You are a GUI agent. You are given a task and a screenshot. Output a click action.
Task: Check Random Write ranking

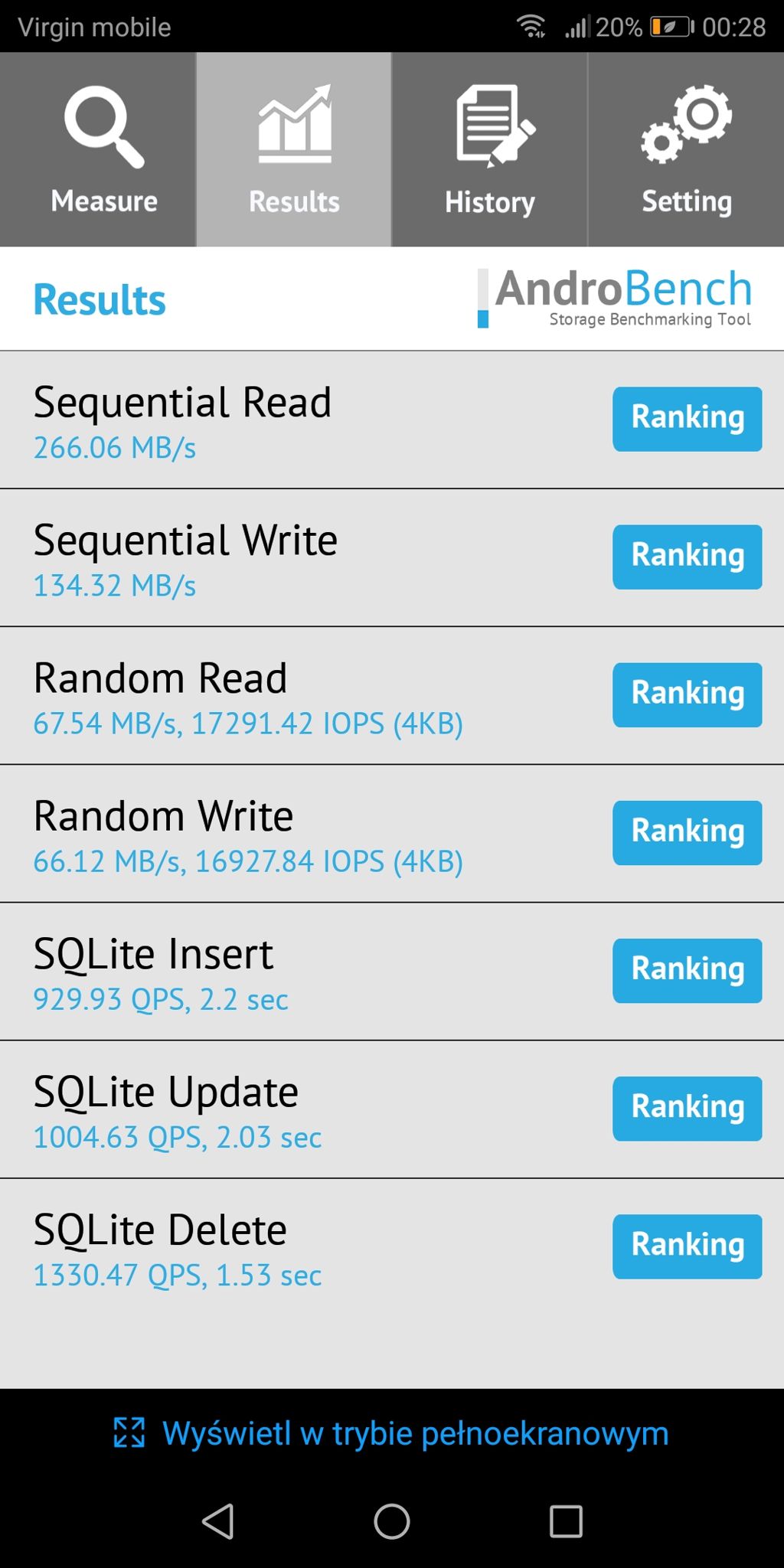[x=687, y=832]
